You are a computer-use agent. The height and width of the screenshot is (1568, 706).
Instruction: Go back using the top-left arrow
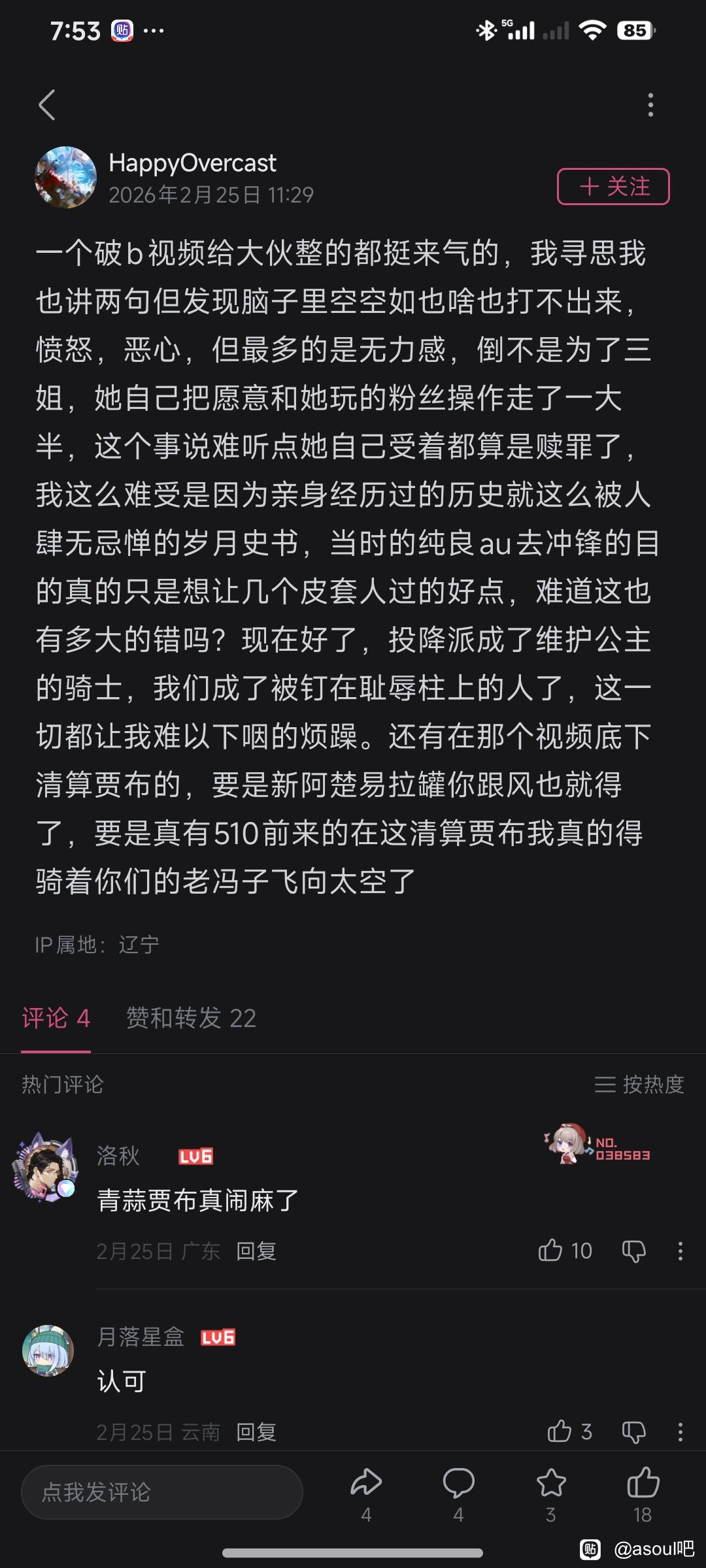click(x=47, y=105)
